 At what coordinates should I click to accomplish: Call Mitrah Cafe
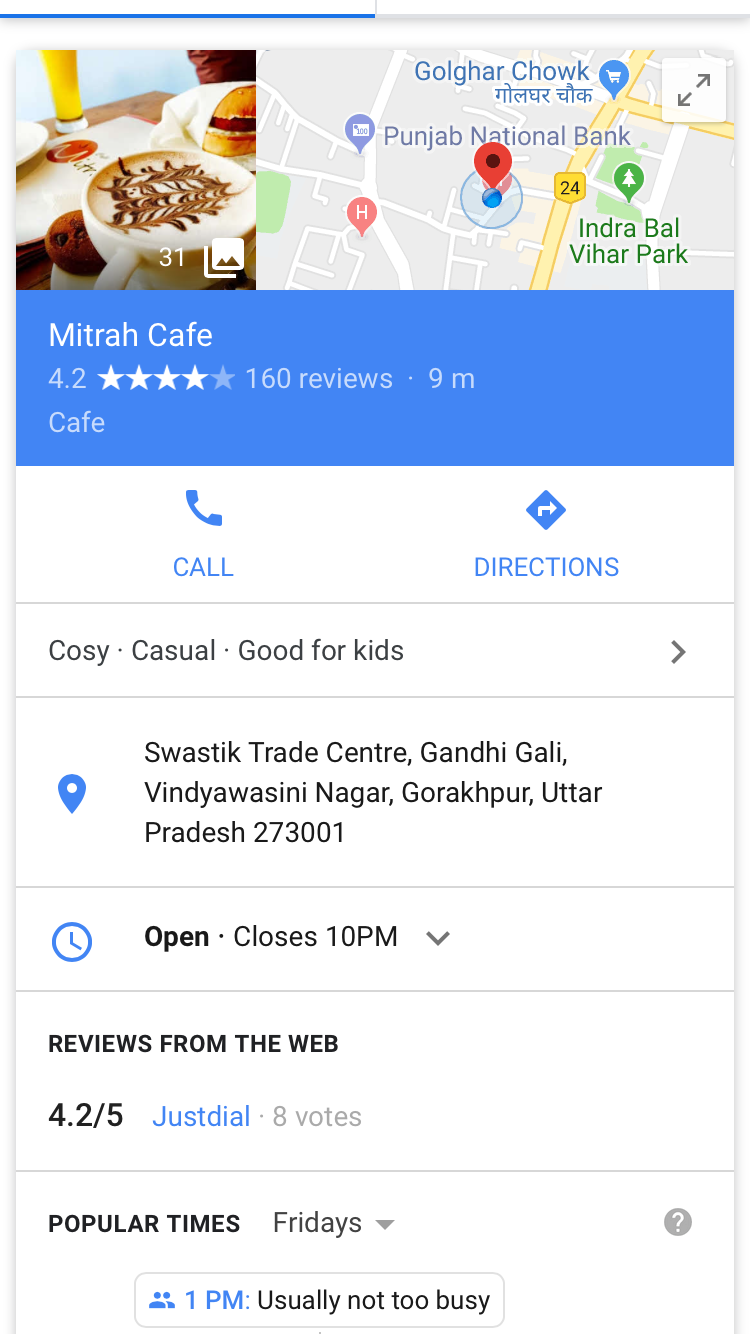pos(203,534)
